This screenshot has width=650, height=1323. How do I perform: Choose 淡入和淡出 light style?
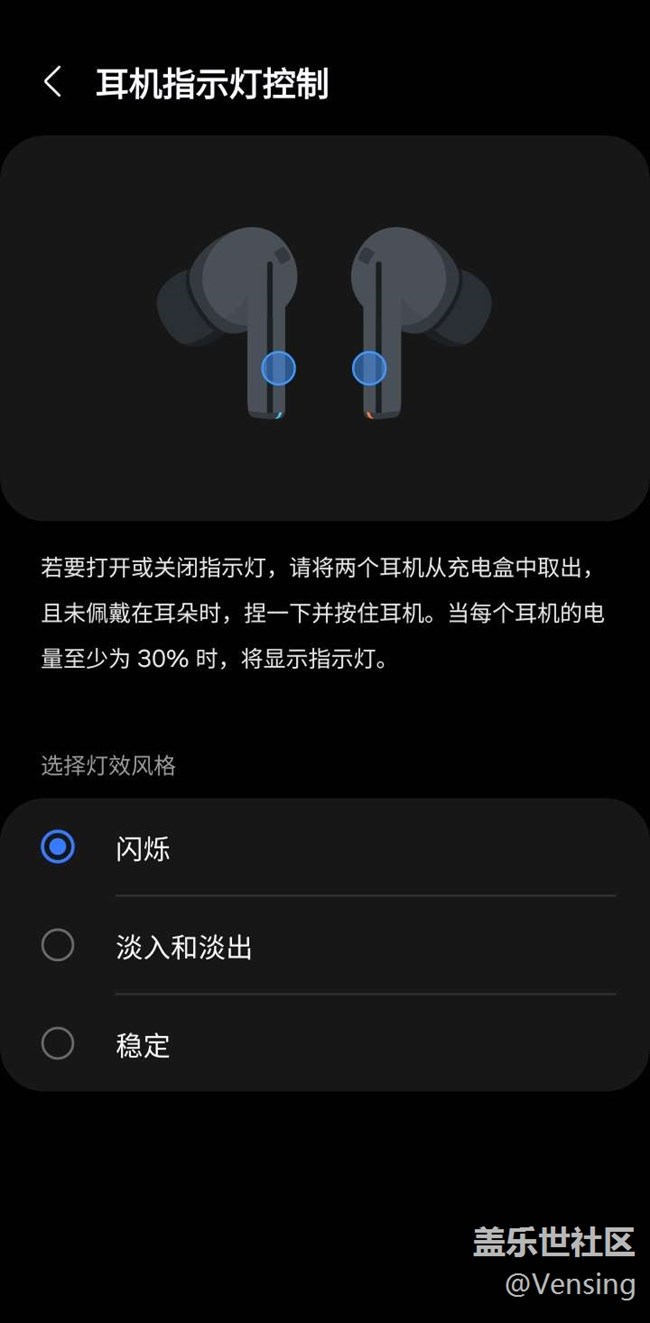[x=58, y=945]
